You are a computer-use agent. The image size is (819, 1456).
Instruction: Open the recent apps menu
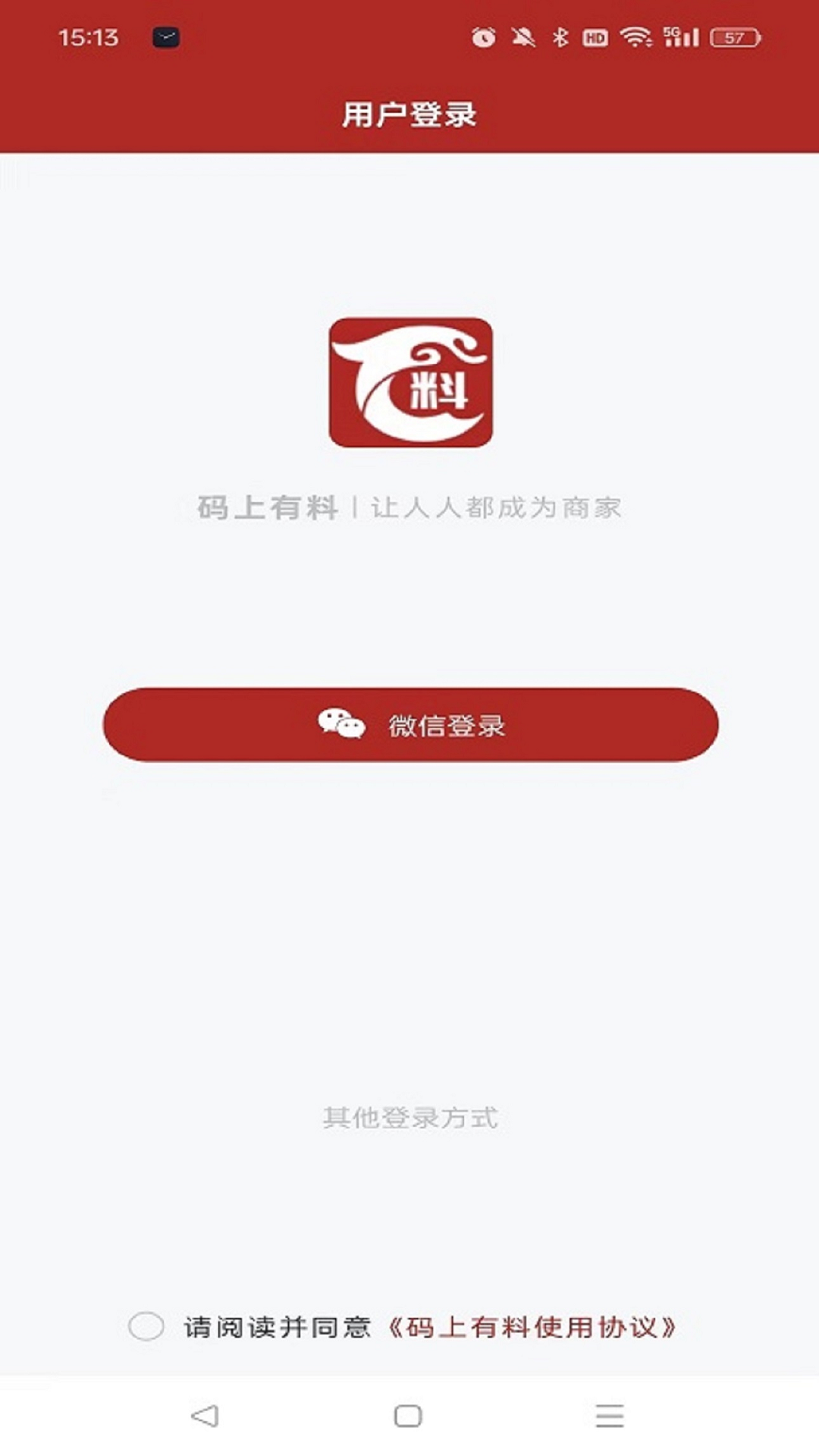pyautogui.click(x=609, y=1415)
